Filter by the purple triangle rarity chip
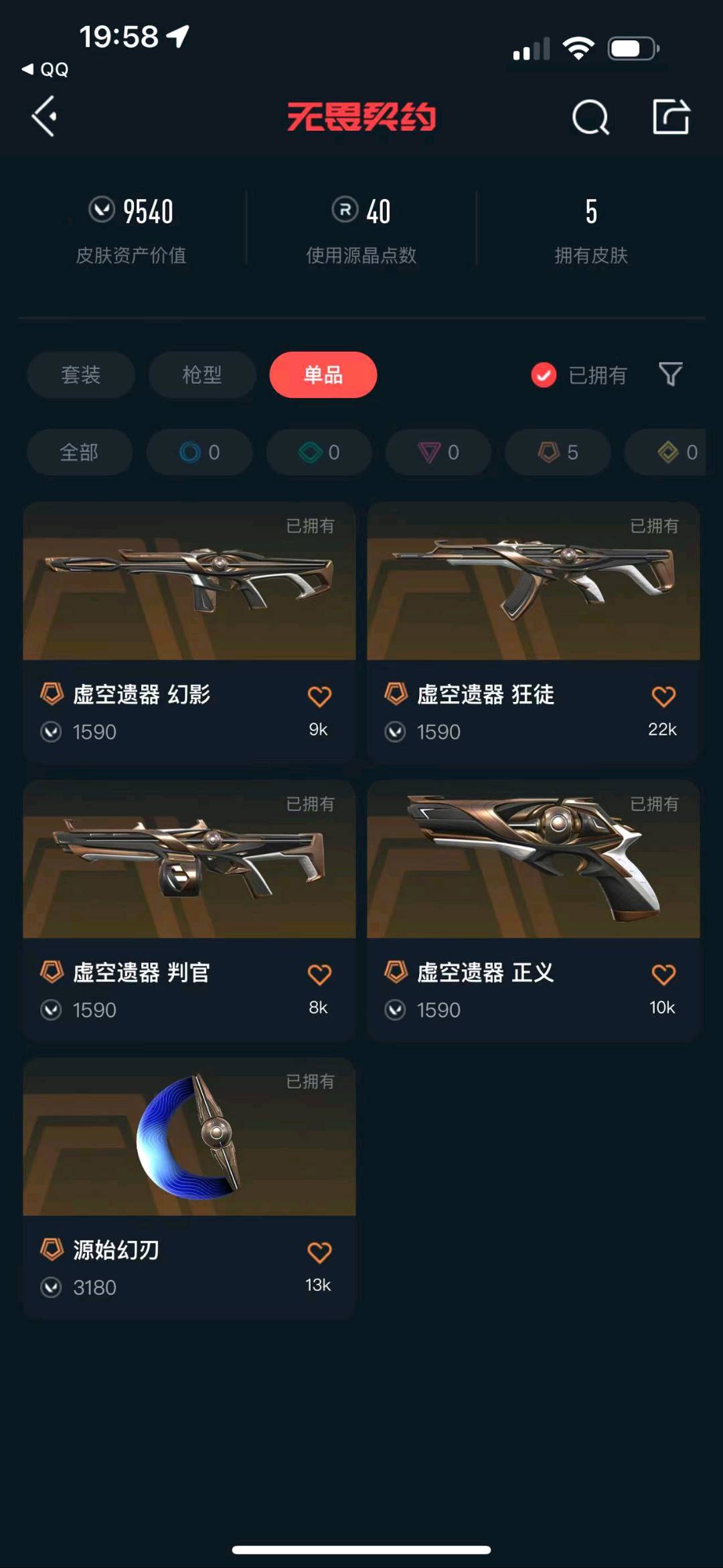Image resolution: width=723 pixels, height=1568 pixels. click(x=438, y=452)
